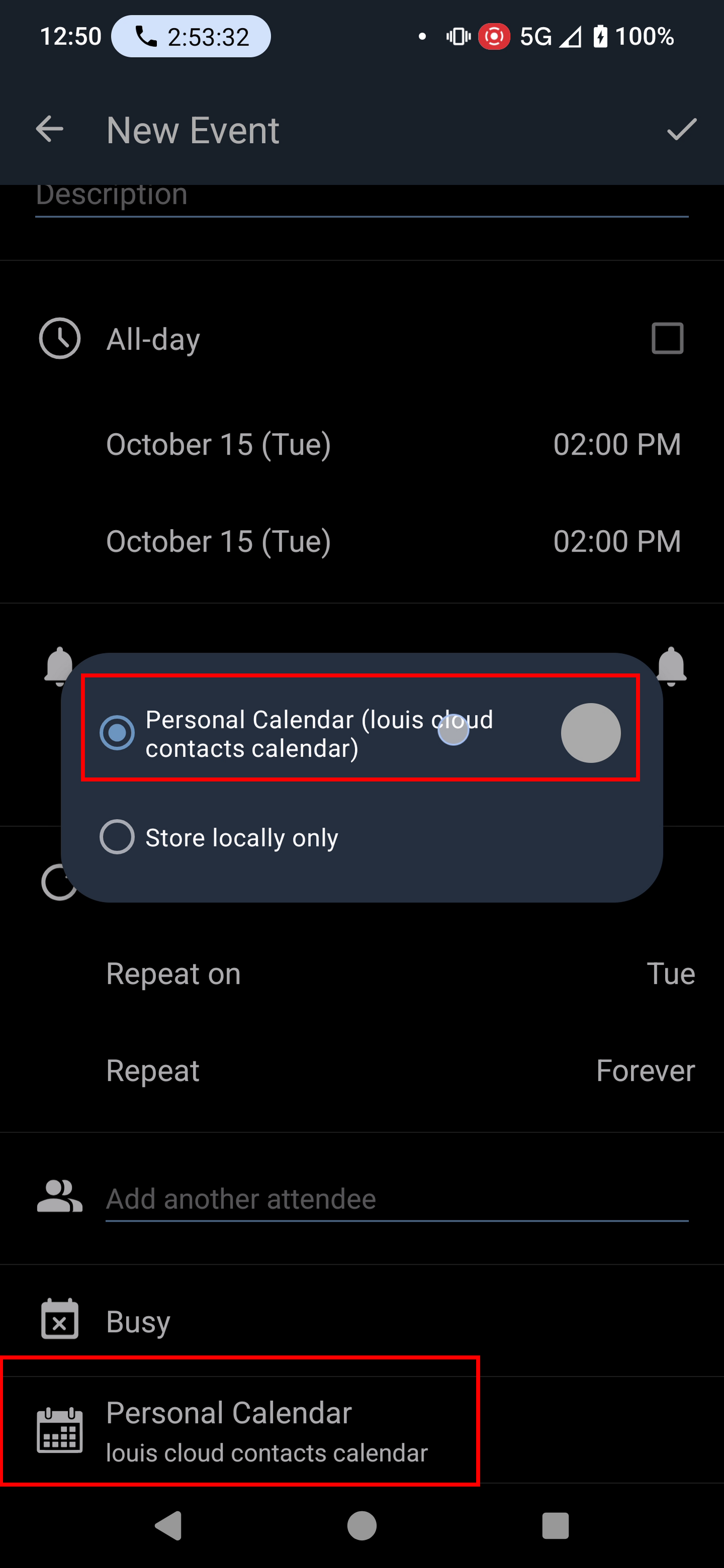
Task: Change the Busy availability status
Action: pos(362,1321)
